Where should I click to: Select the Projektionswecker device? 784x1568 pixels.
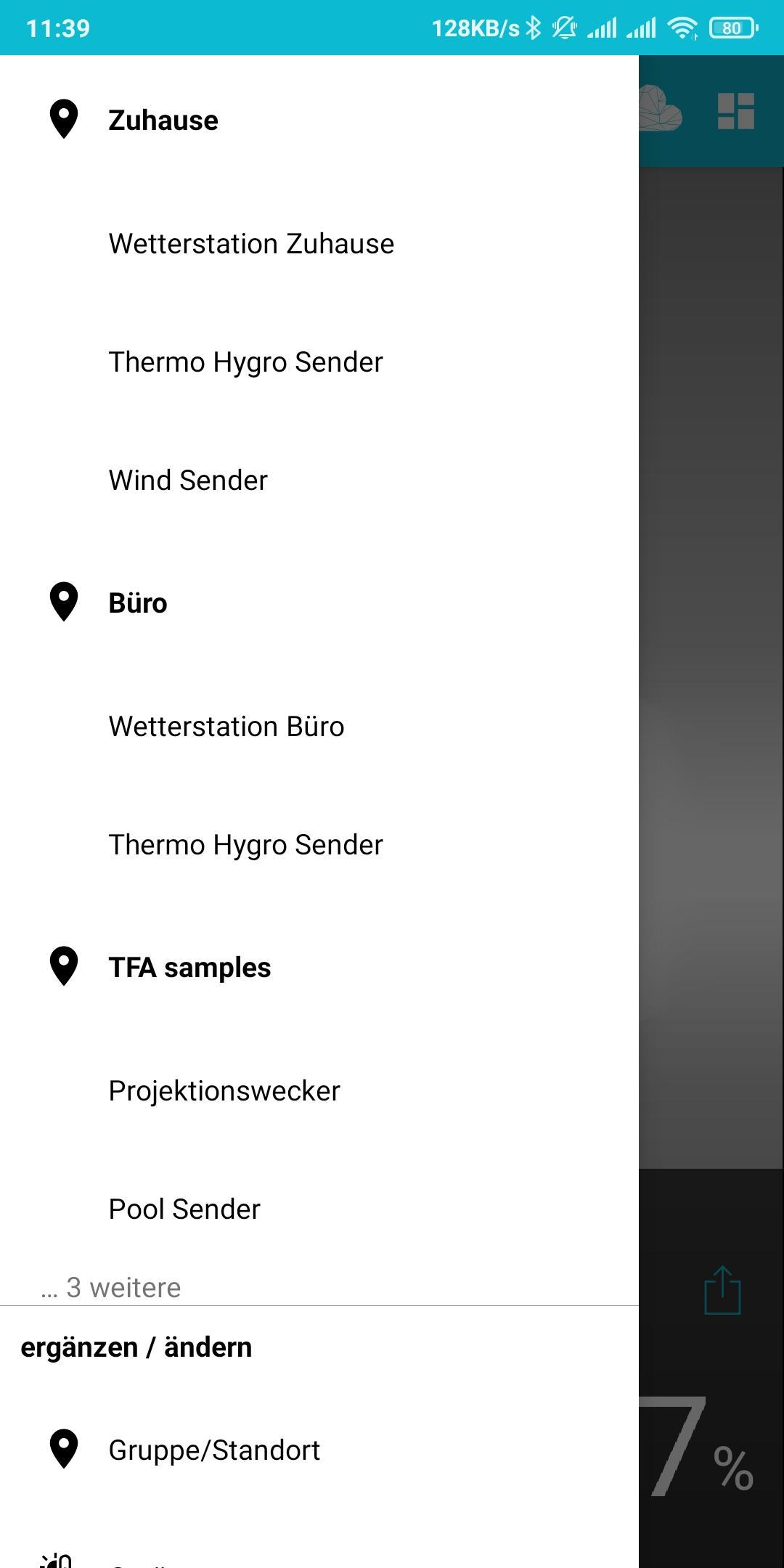click(x=319, y=1090)
